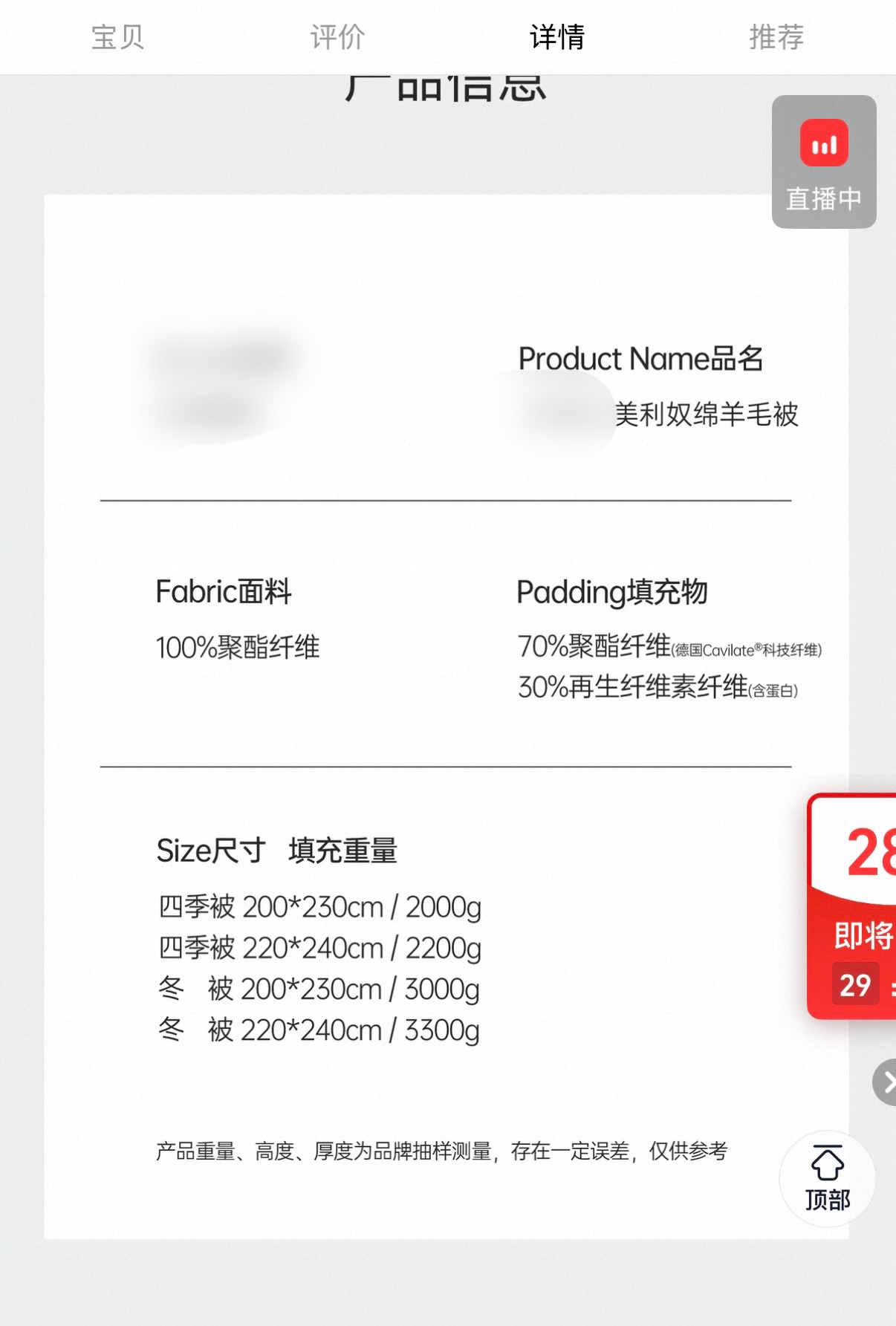Select the 详情 tab
This screenshot has height=1326, width=896.
(x=557, y=36)
